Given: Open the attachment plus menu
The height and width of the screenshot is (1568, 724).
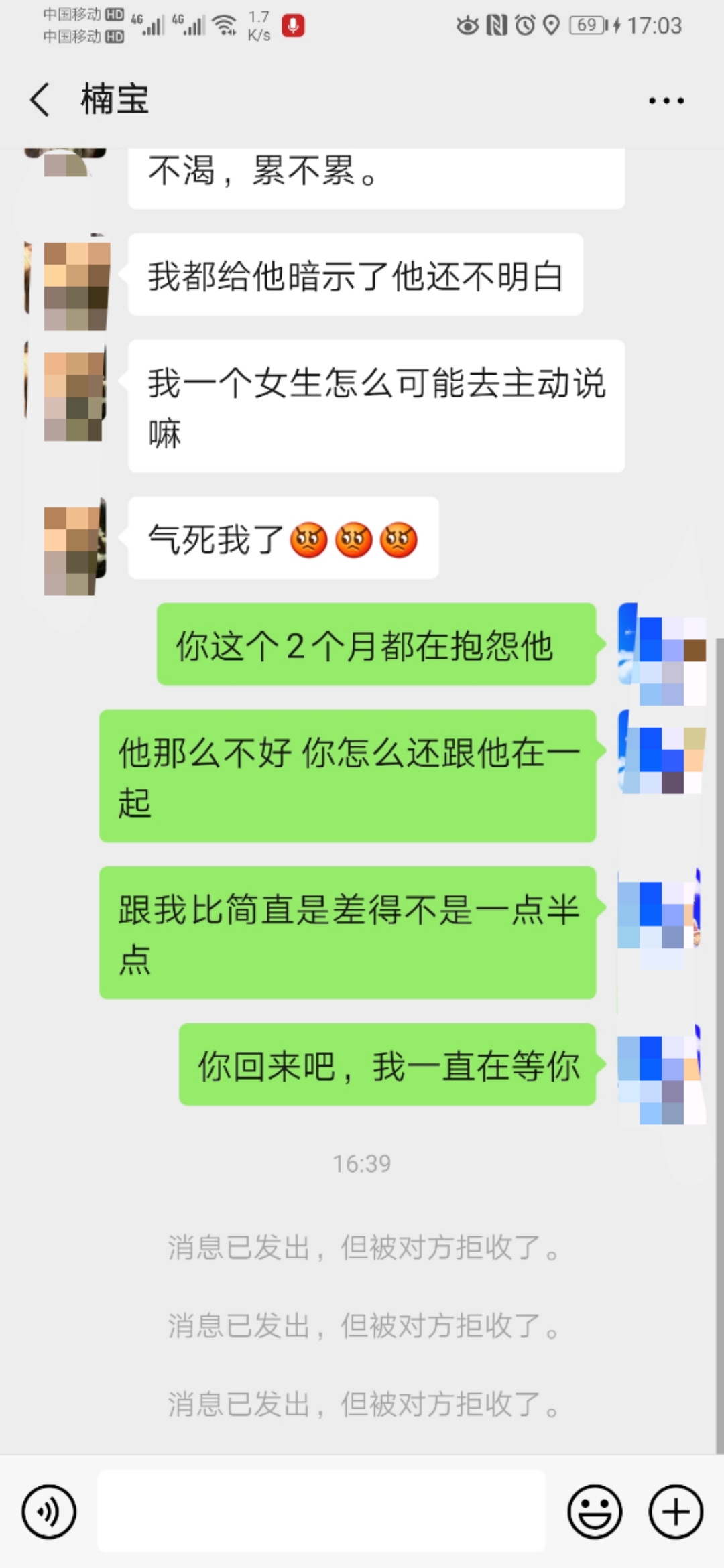Looking at the screenshot, I should (x=674, y=1512).
